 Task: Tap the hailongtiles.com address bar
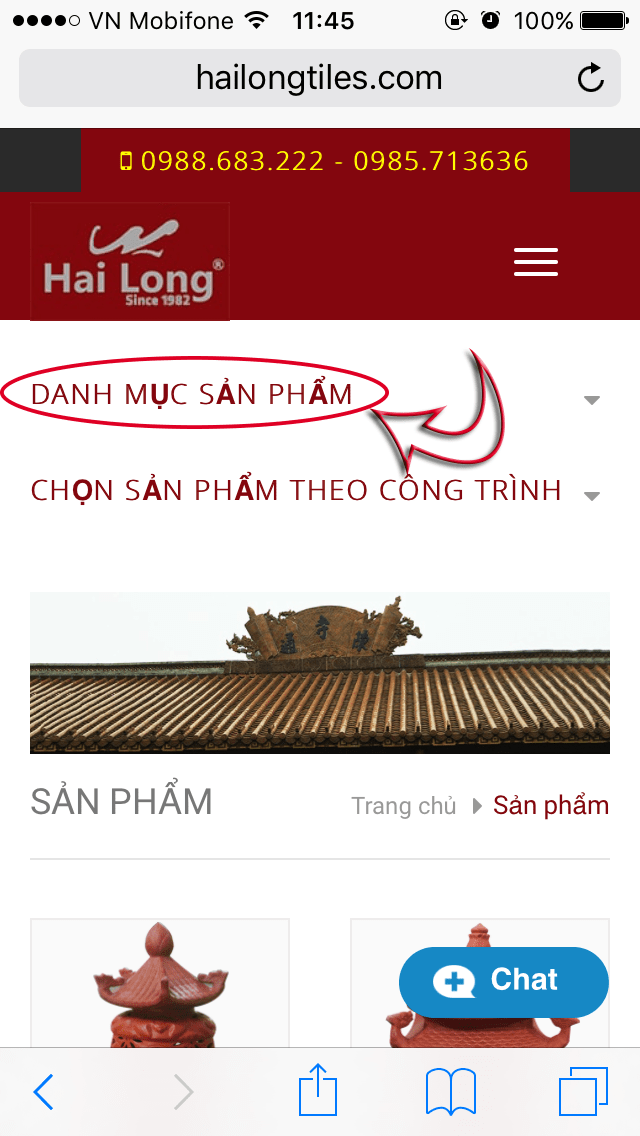318,78
